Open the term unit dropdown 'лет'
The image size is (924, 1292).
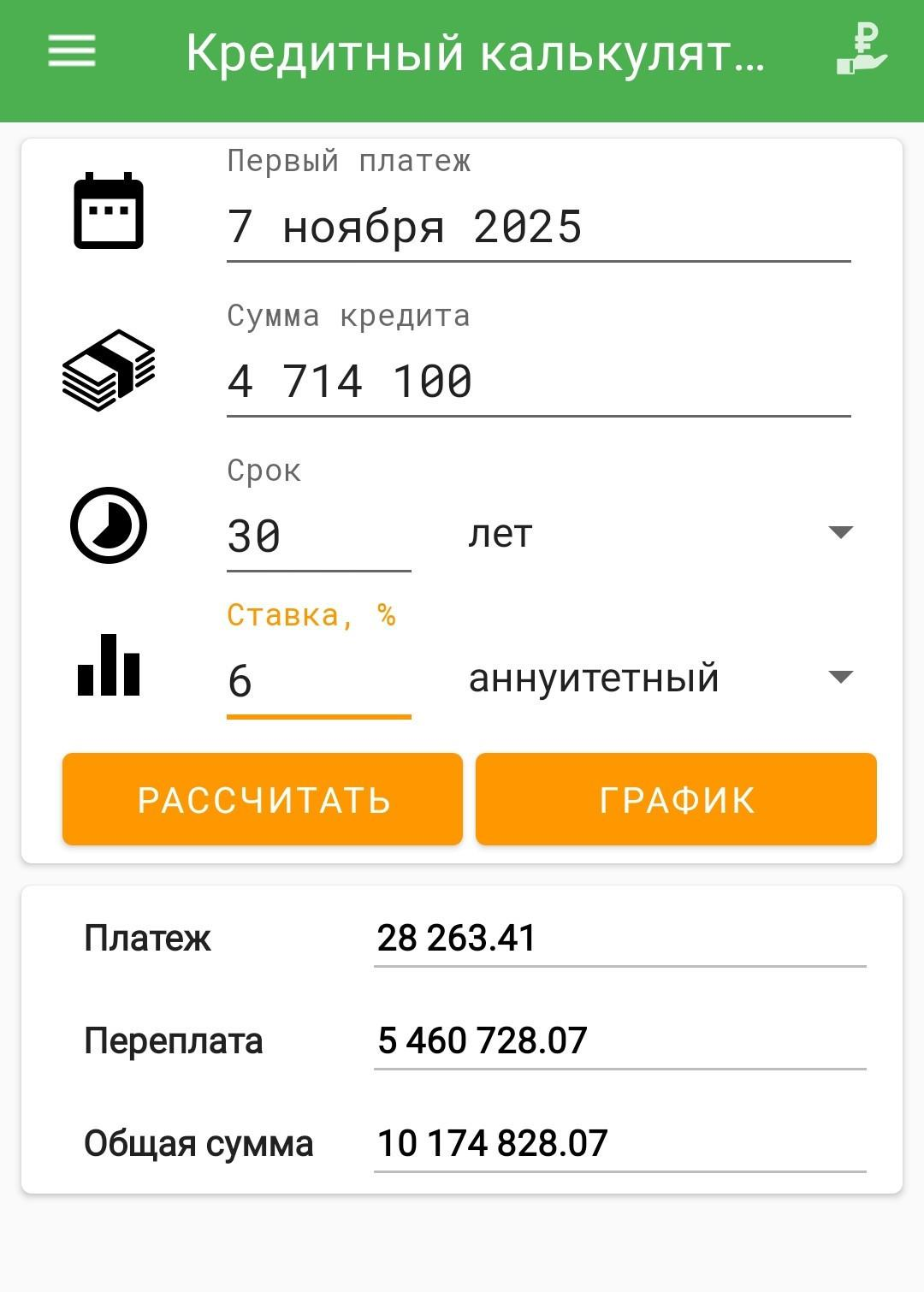pyautogui.click(x=660, y=534)
